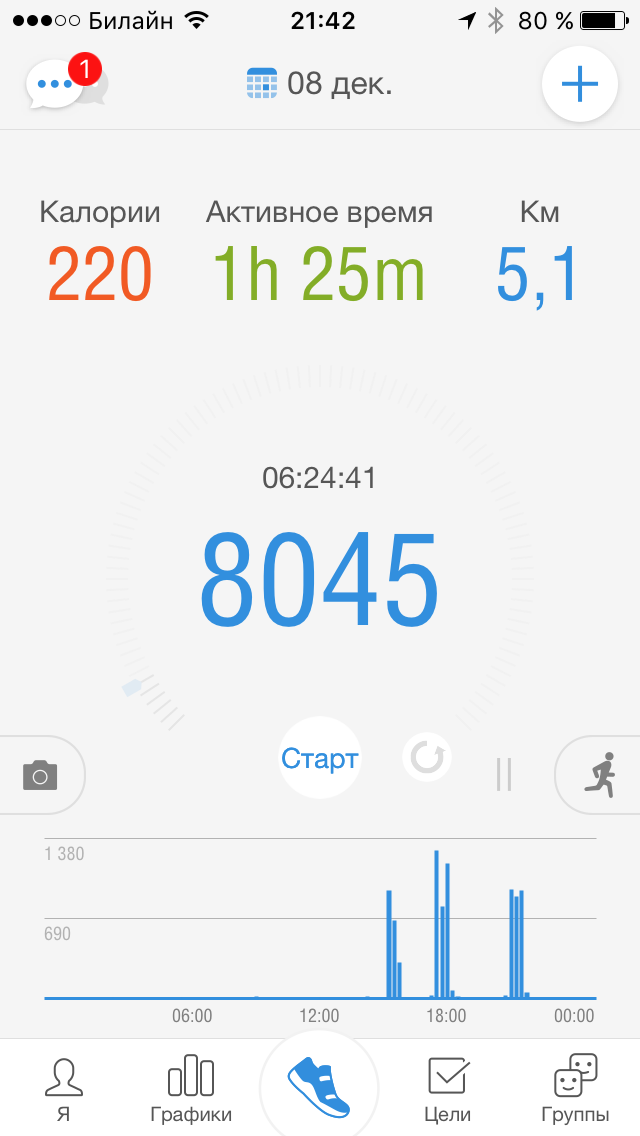Tap the Старт button
Viewport: 640px width, 1136px height.
click(x=320, y=758)
